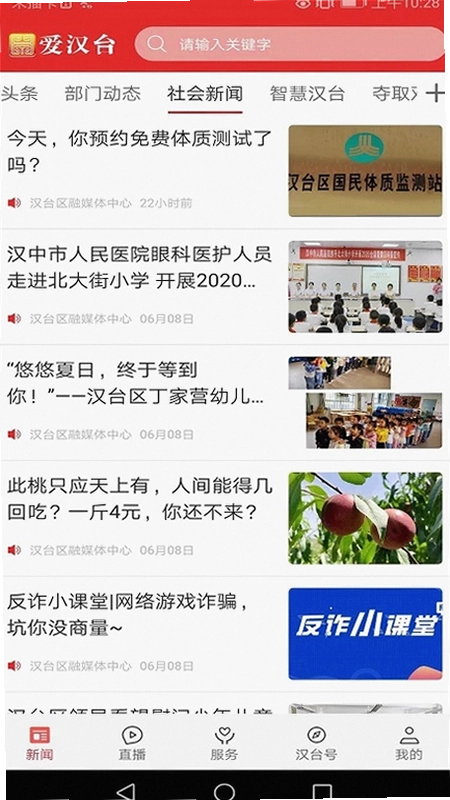Screen dimensions: 450x800
Task: Open the 汉中市人民医院眼科 article
Action: click(x=223, y=287)
